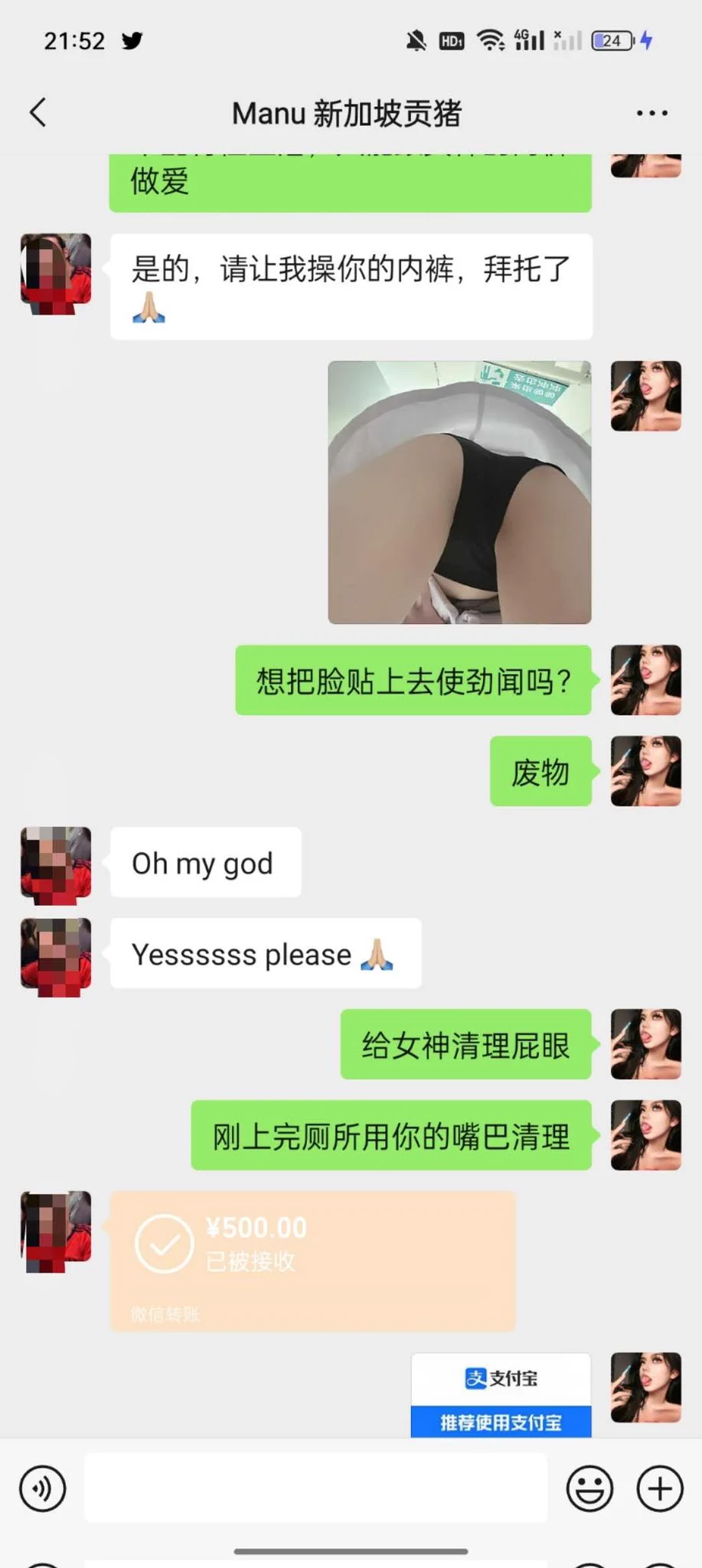Go back from the chat
Image resolution: width=702 pixels, height=1568 pixels.
(38, 113)
